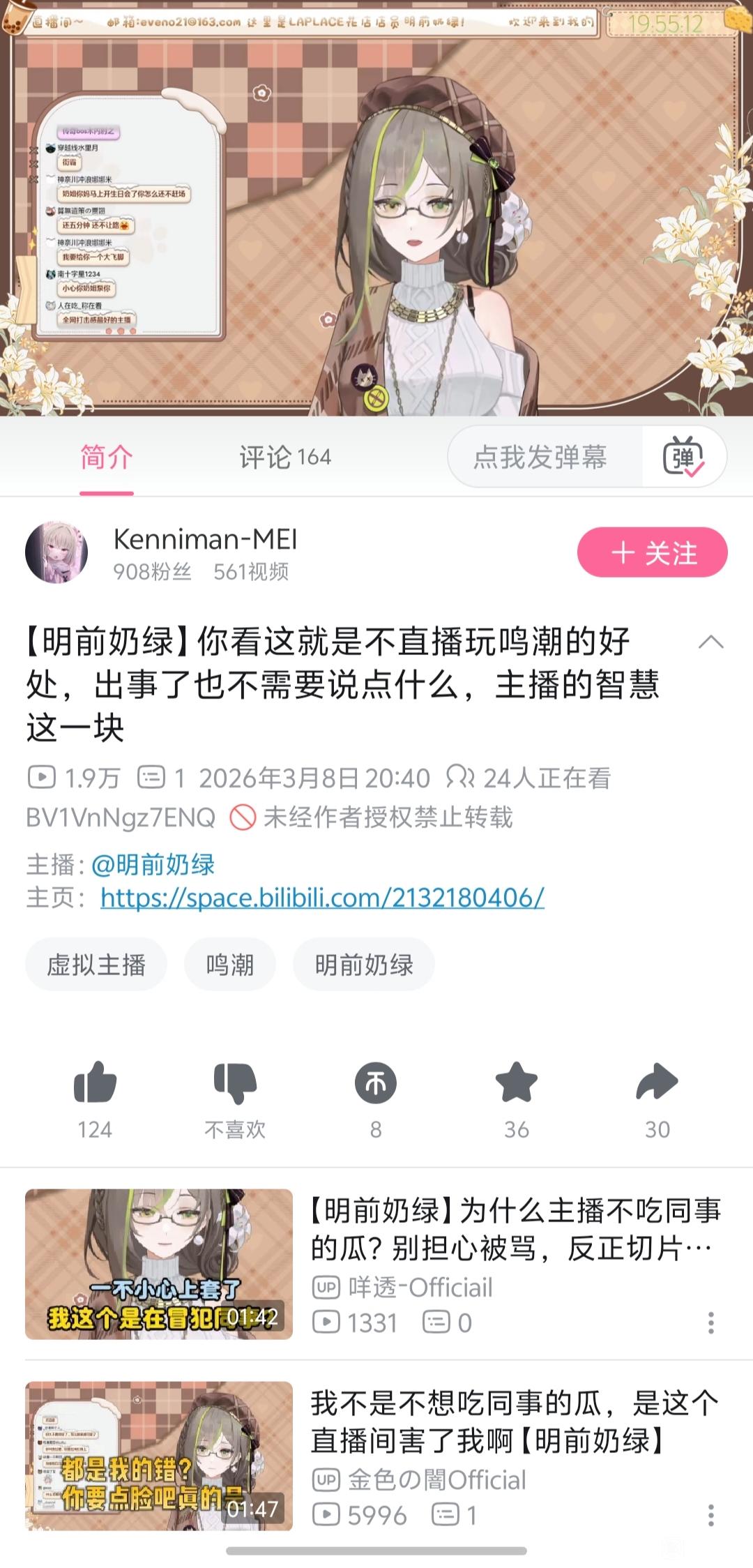This screenshot has height=1568, width=753.
Task: Follow Kenniman-MEI with the 关注 button
Action: tap(653, 552)
